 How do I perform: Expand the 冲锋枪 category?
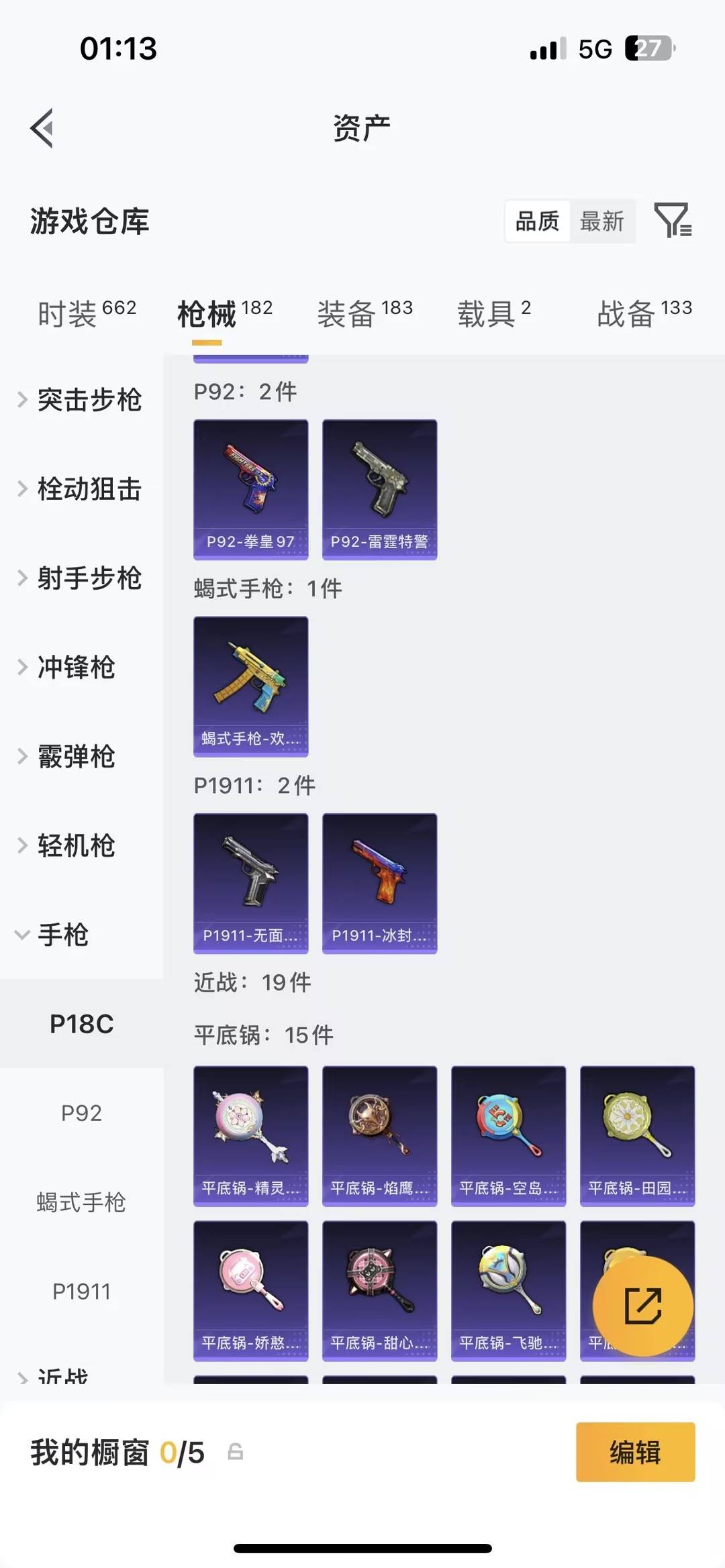point(74,667)
